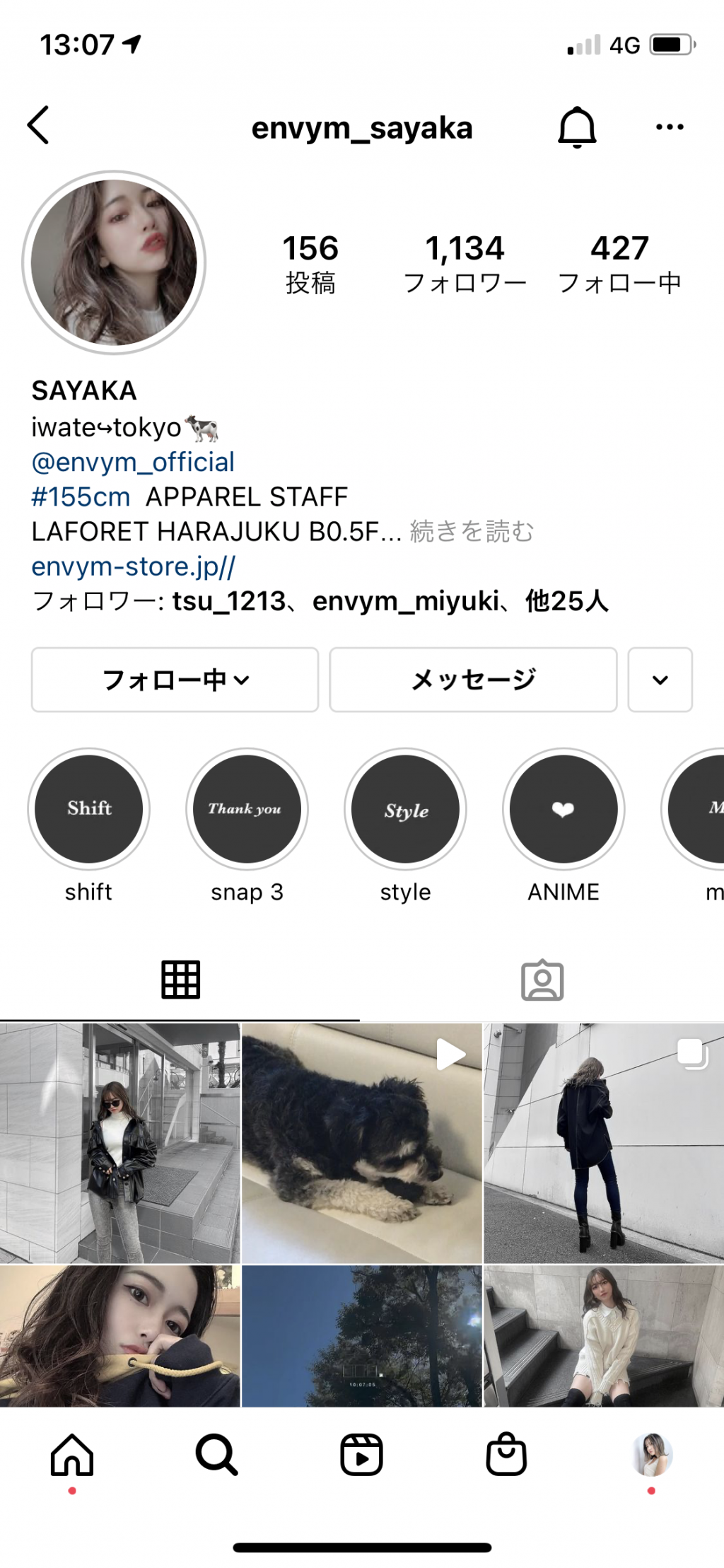The height and width of the screenshot is (1568, 724).
Task: Go back with the top-left arrow
Action: click(x=39, y=126)
